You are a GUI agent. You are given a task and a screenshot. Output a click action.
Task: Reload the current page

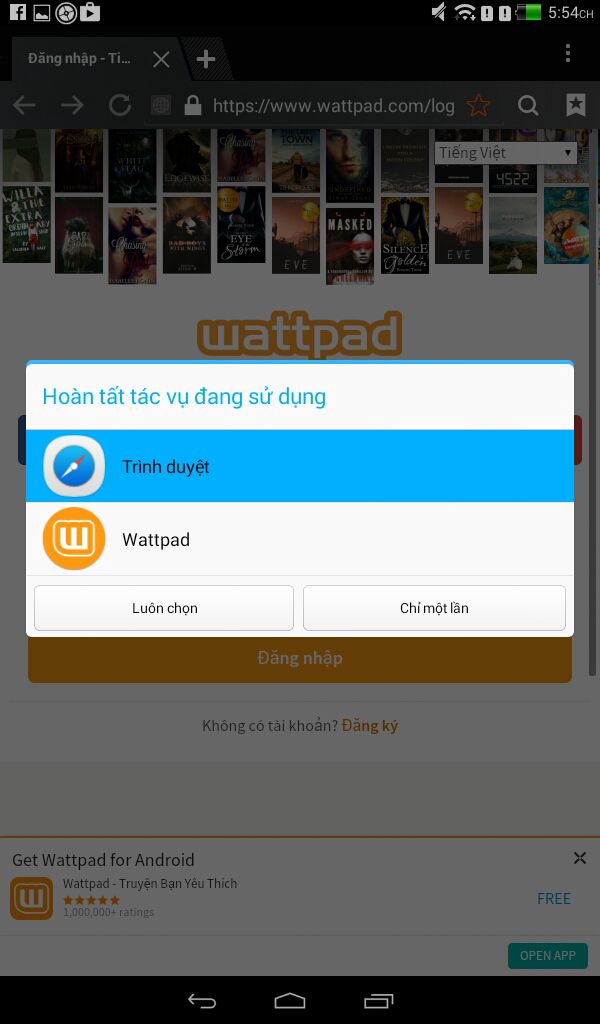(x=120, y=105)
